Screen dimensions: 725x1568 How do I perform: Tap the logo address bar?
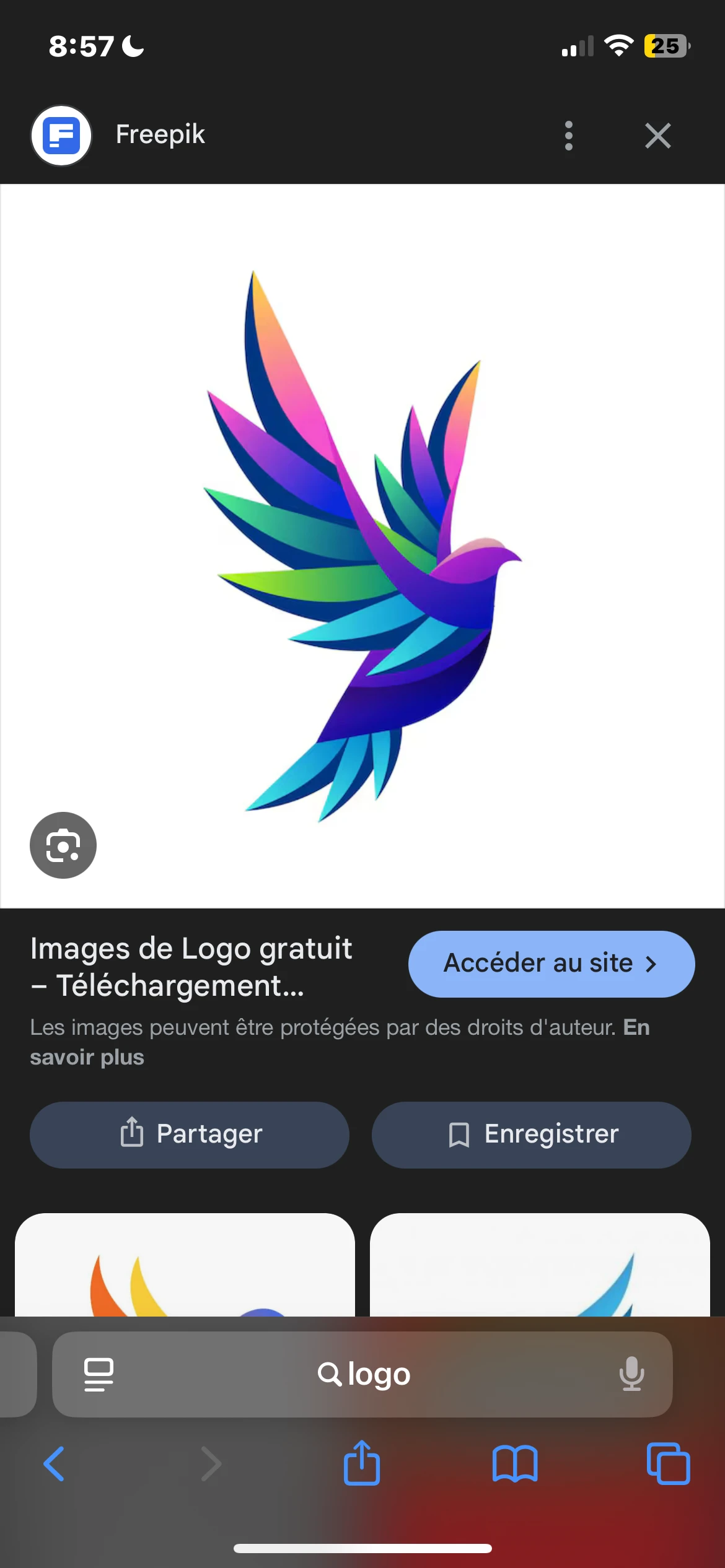(x=364, y=1374)
